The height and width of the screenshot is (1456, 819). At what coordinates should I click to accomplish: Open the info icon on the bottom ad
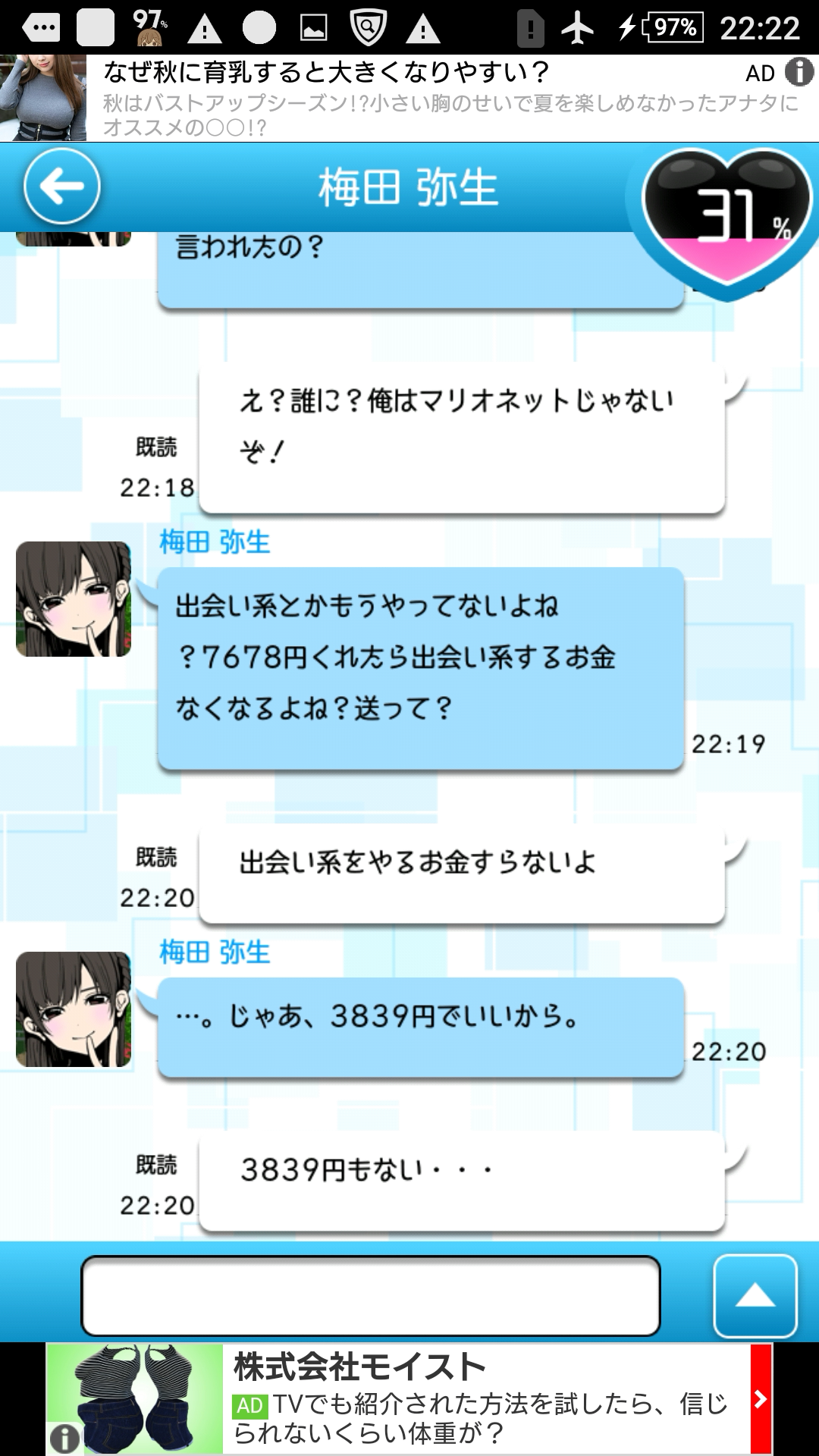pyautogui.click(x=65, y=1438)
